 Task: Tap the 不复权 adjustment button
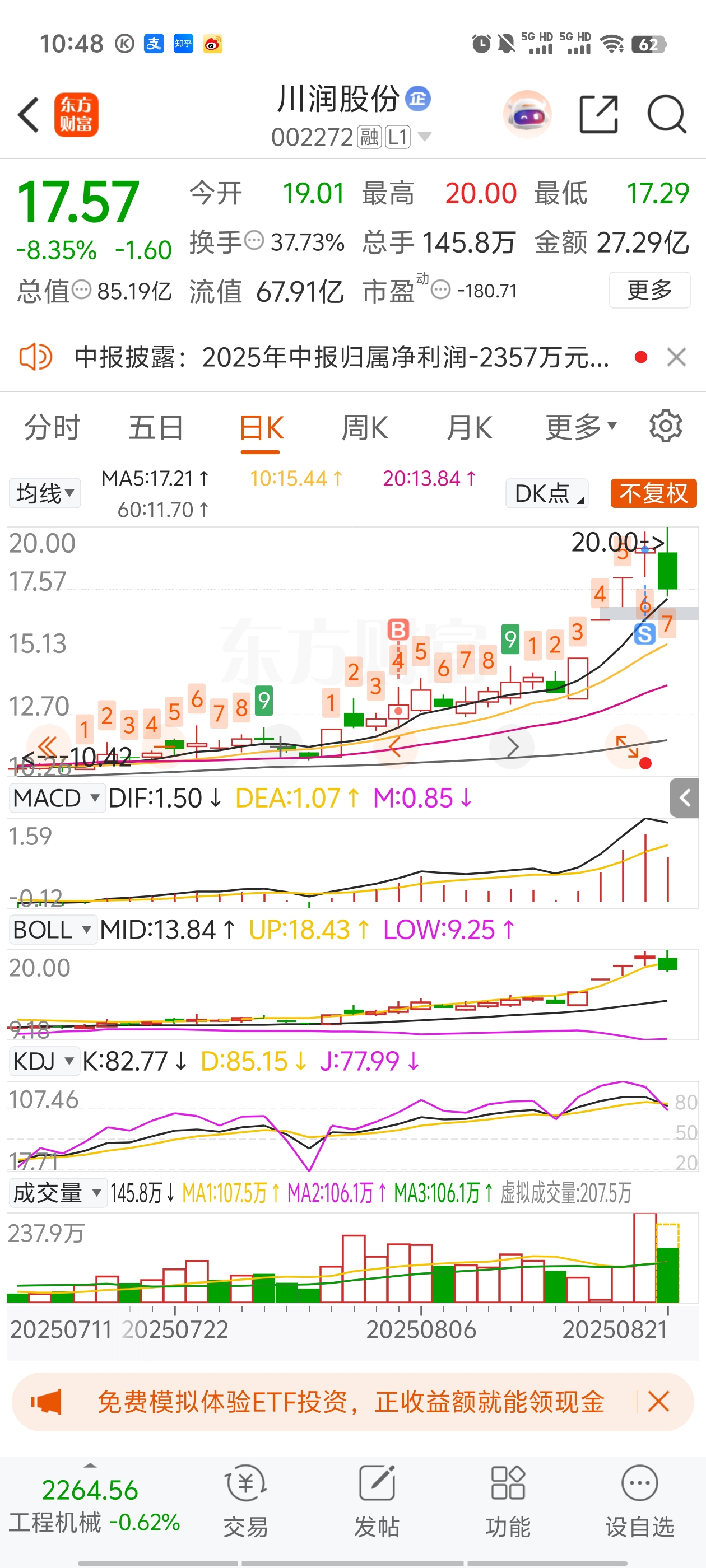(x=654, y=493)
